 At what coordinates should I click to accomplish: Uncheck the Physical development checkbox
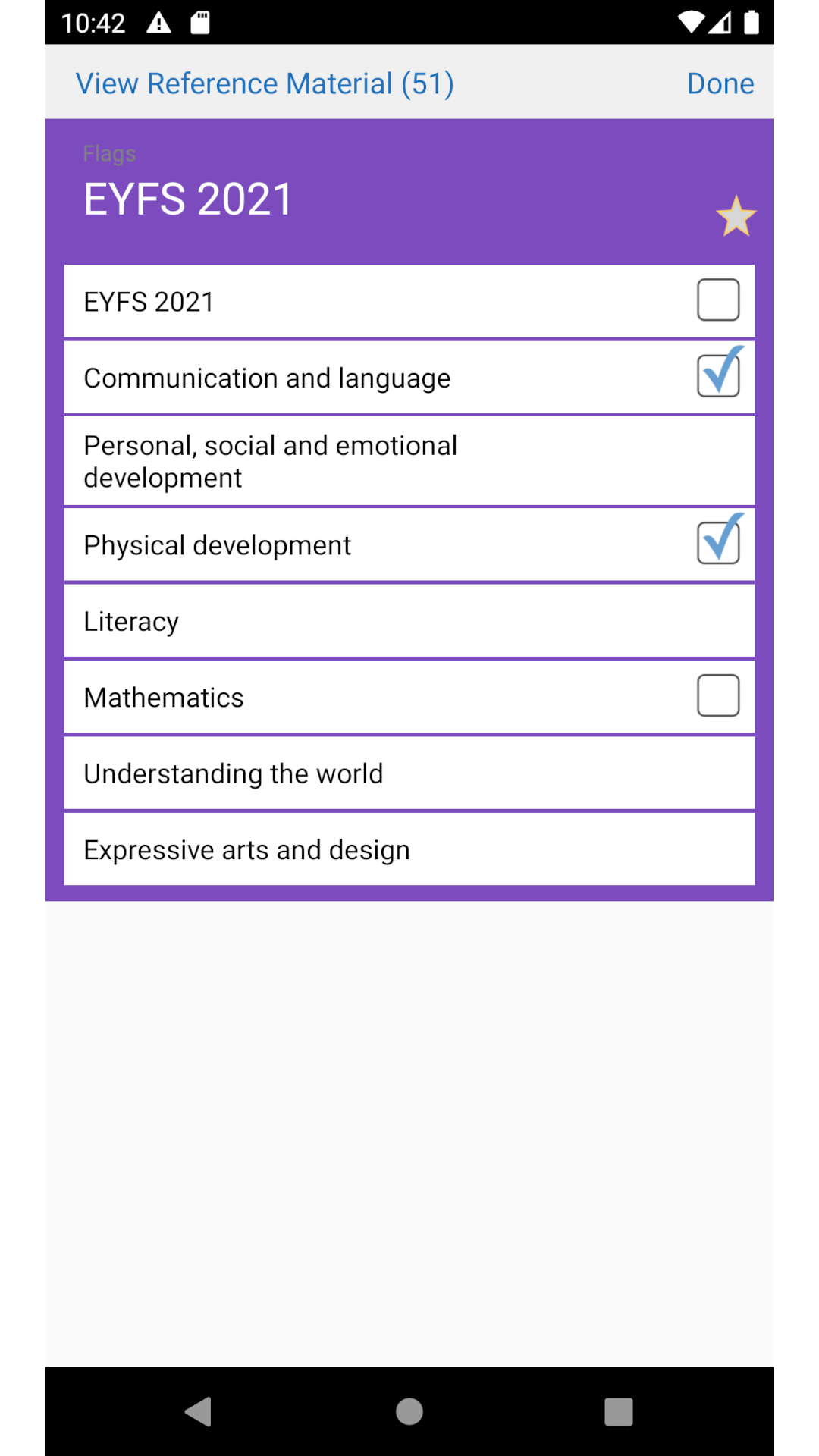(x=718, y=541)
